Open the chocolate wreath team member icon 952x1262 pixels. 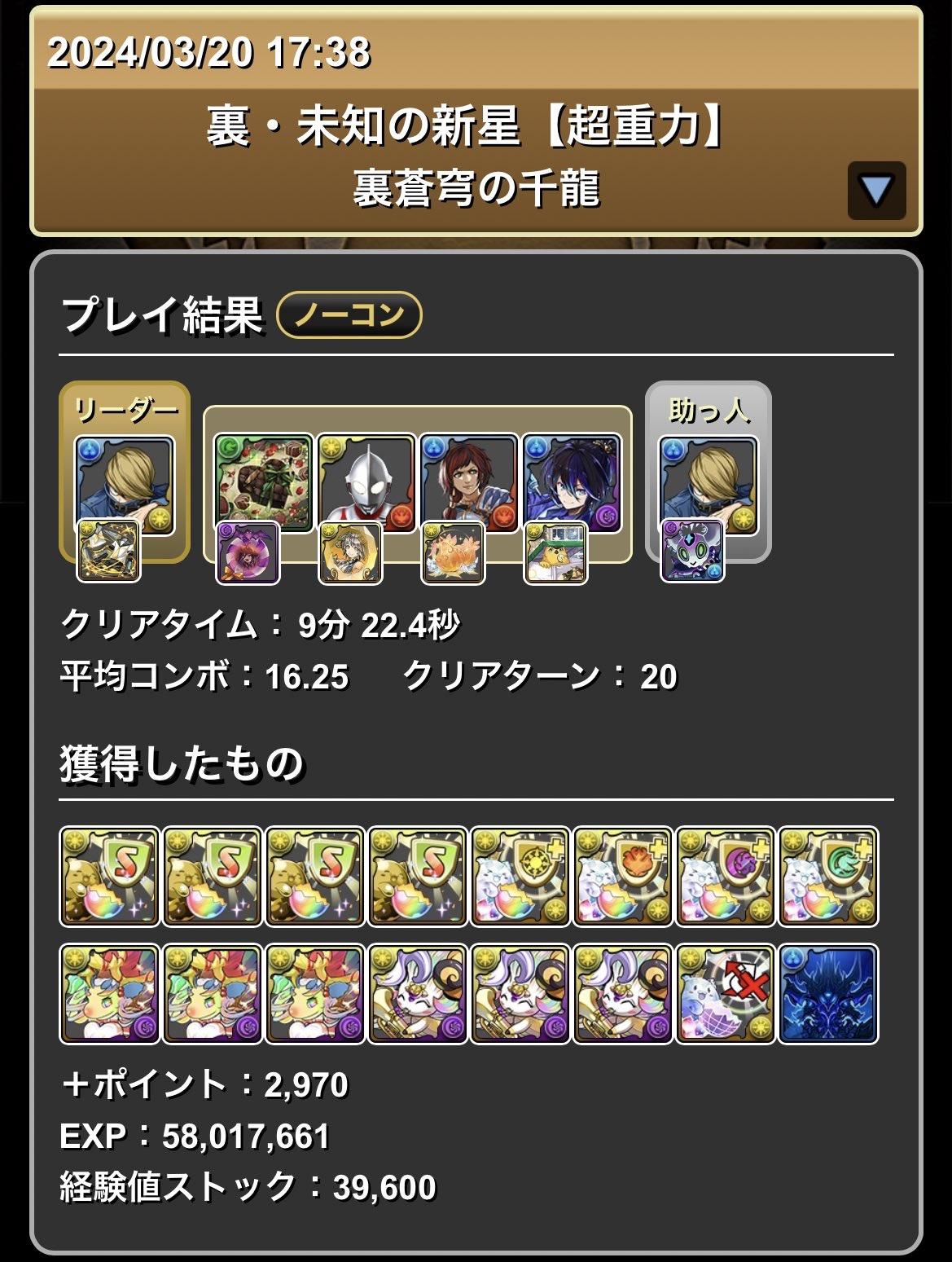pyautogui.click(x=263, y=483)
